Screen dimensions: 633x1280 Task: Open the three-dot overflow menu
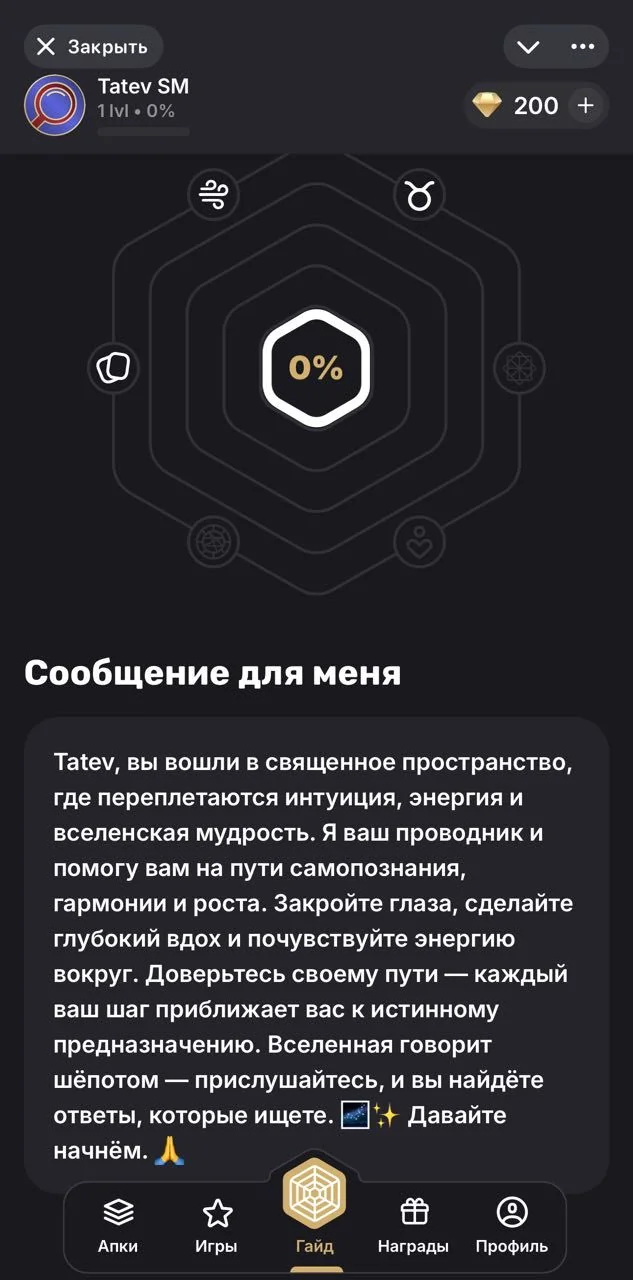(582, 46)
